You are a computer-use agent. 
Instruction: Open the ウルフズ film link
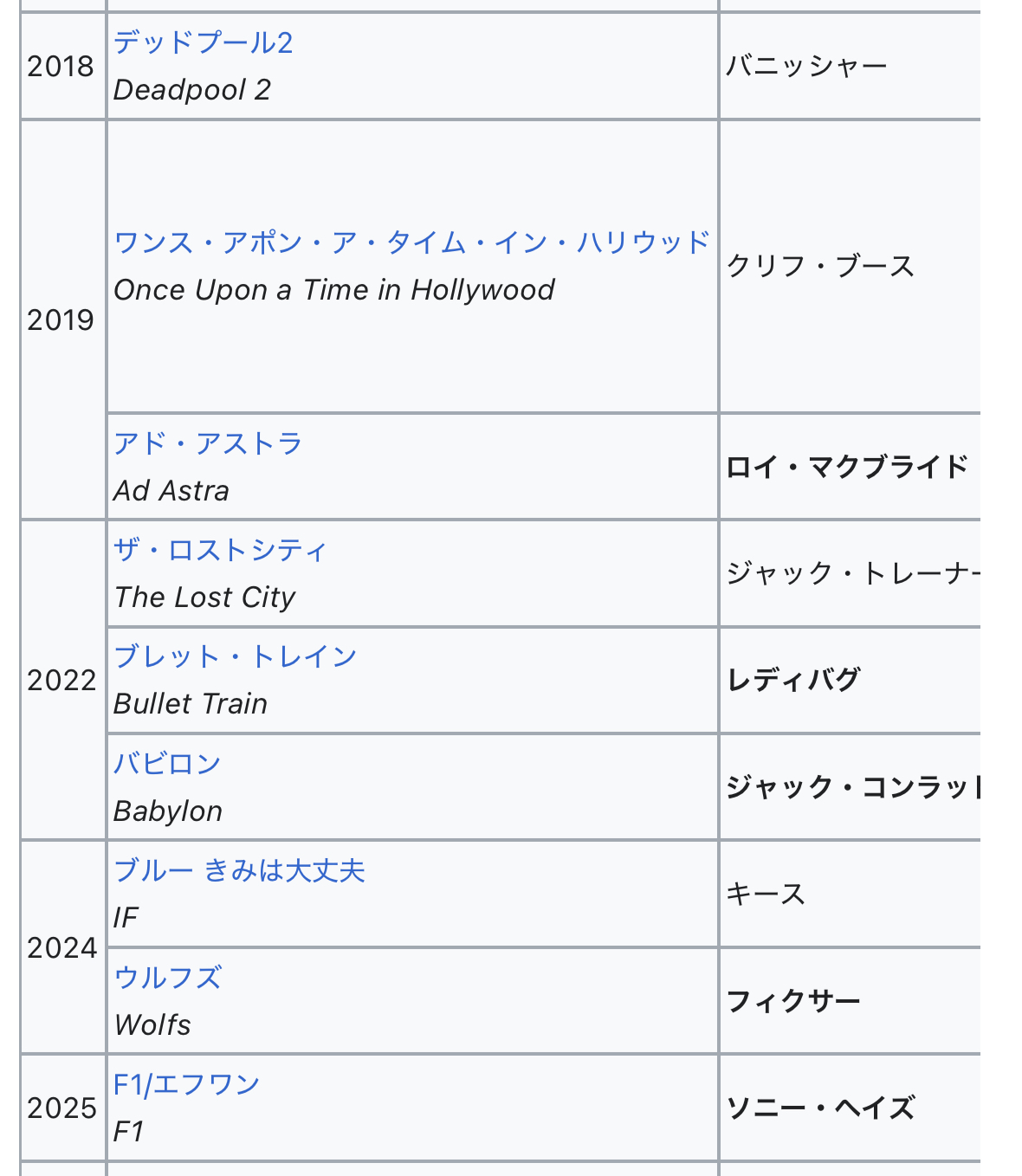tap(167, 978)
